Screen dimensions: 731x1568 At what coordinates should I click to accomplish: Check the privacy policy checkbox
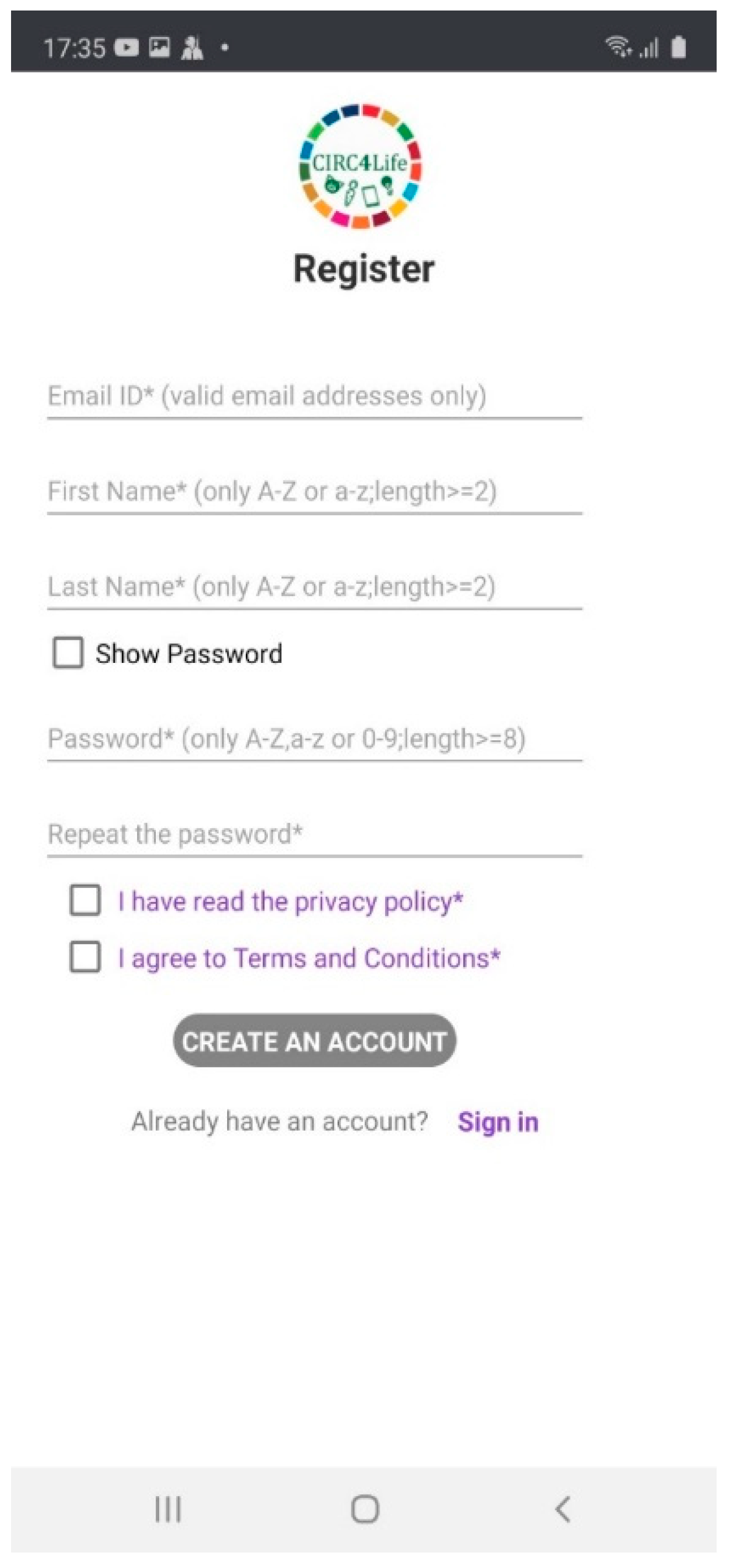[85, 901]
